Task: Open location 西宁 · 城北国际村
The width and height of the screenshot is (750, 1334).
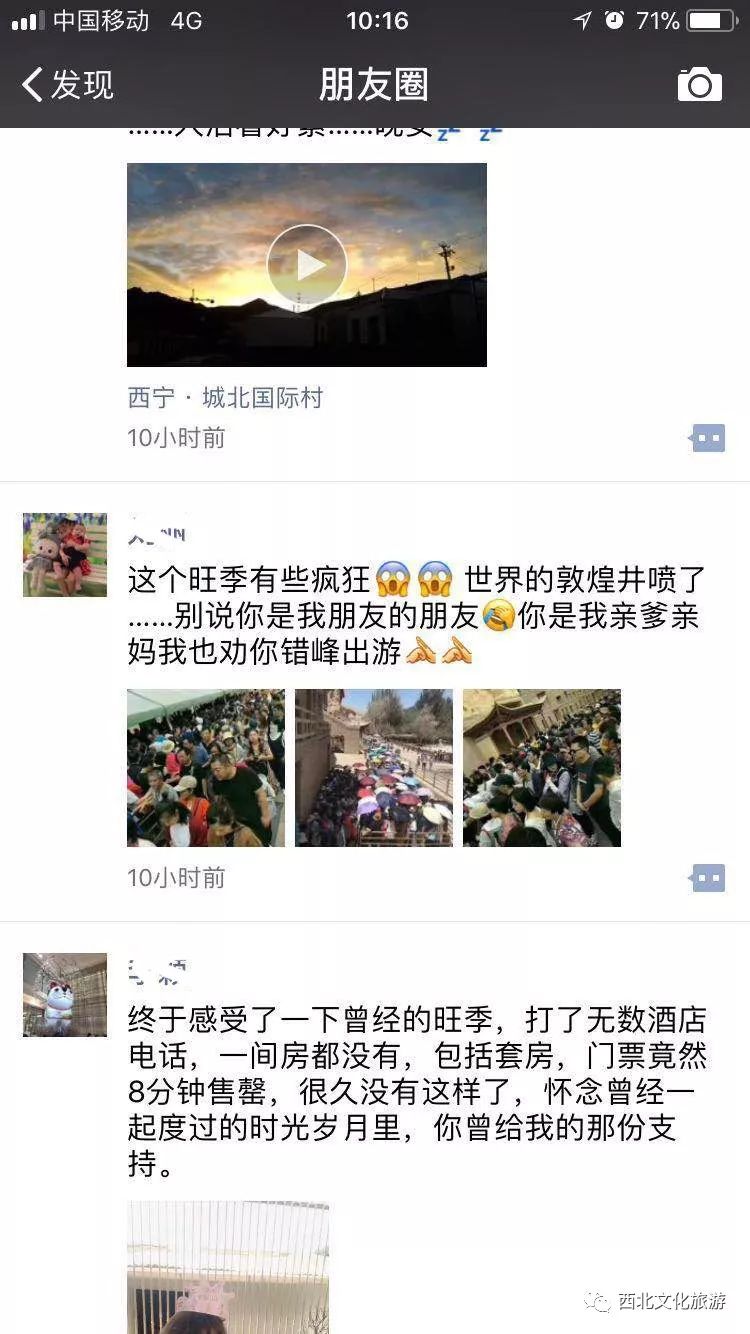Action: click(225, 398)
